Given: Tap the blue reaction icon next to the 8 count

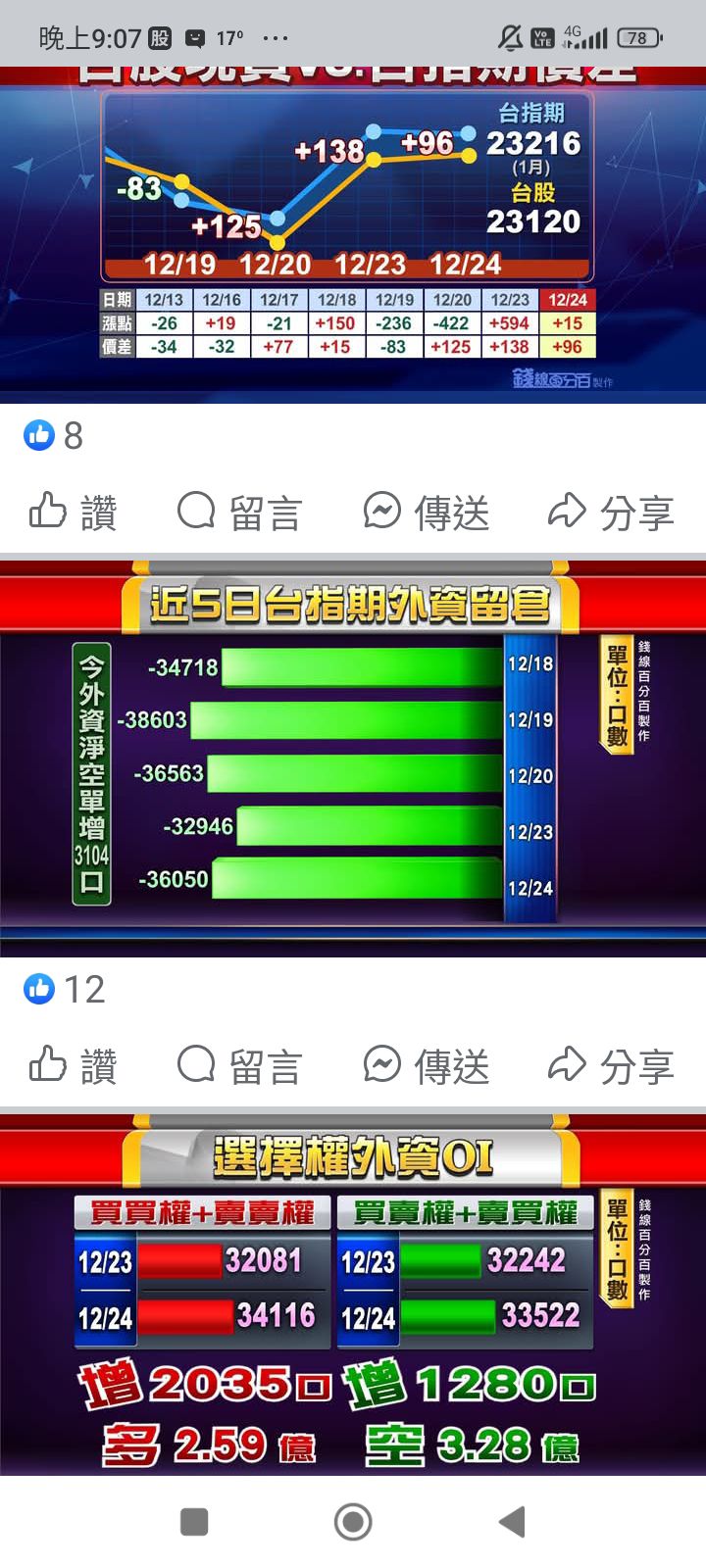Looking at the screenshot, I should pyautogui.click(x=39, y=435).
